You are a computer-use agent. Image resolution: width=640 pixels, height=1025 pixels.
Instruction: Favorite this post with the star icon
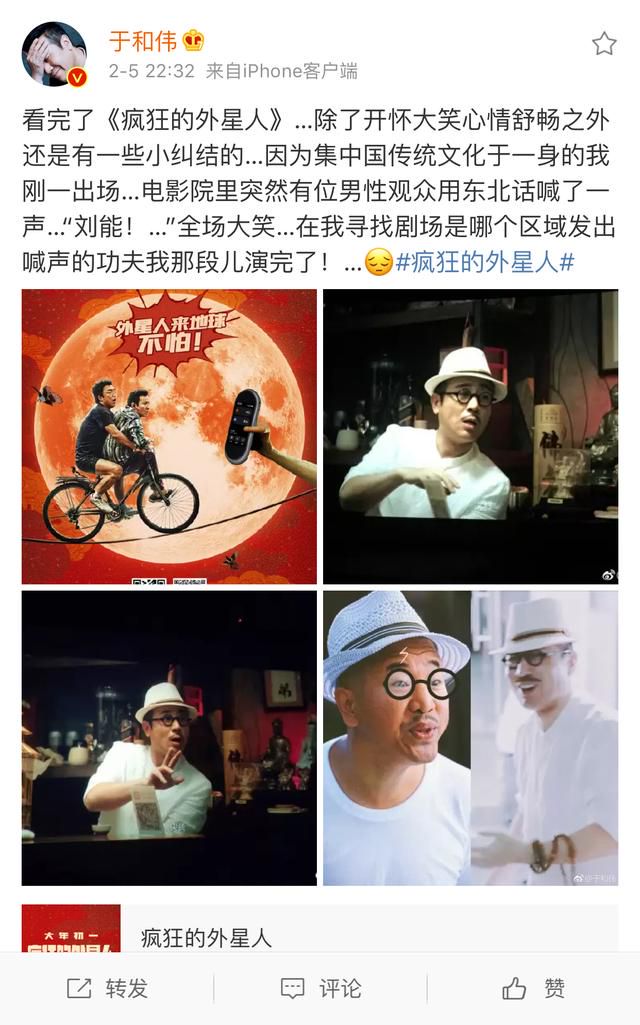coord(603,44)
